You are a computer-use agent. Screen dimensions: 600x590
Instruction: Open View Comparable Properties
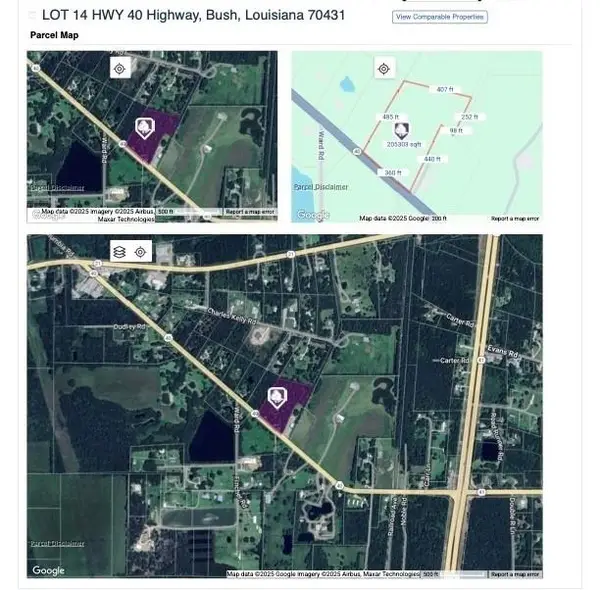coord(440,17)
